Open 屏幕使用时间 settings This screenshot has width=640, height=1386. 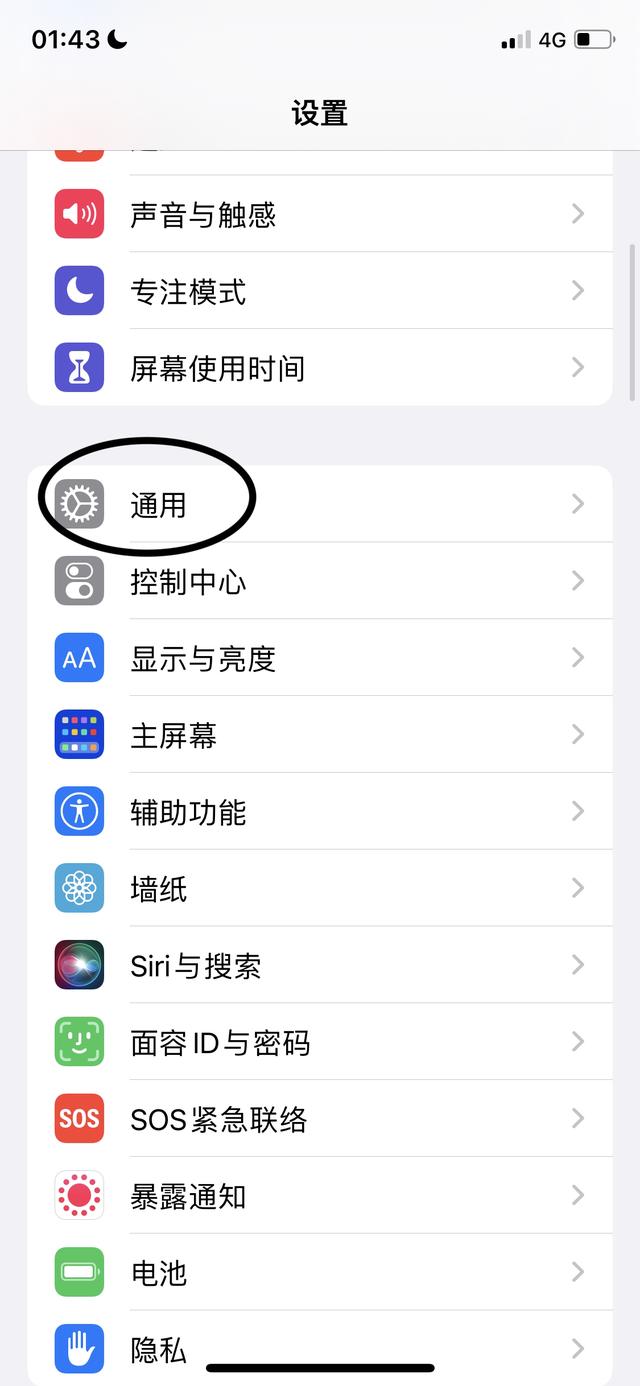click(x=320, y=368)
